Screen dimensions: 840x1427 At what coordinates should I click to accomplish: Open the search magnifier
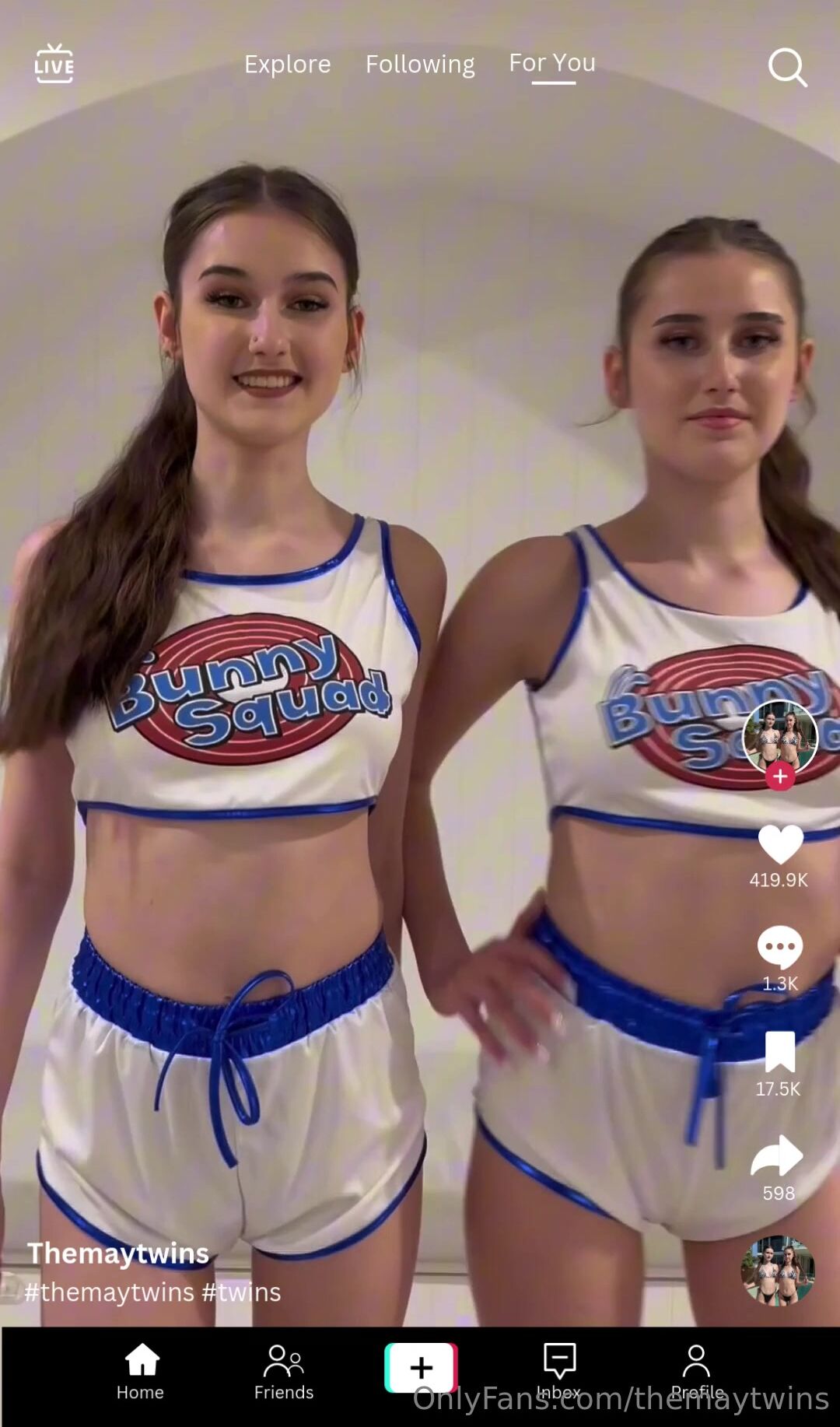(x=787, y=68)
